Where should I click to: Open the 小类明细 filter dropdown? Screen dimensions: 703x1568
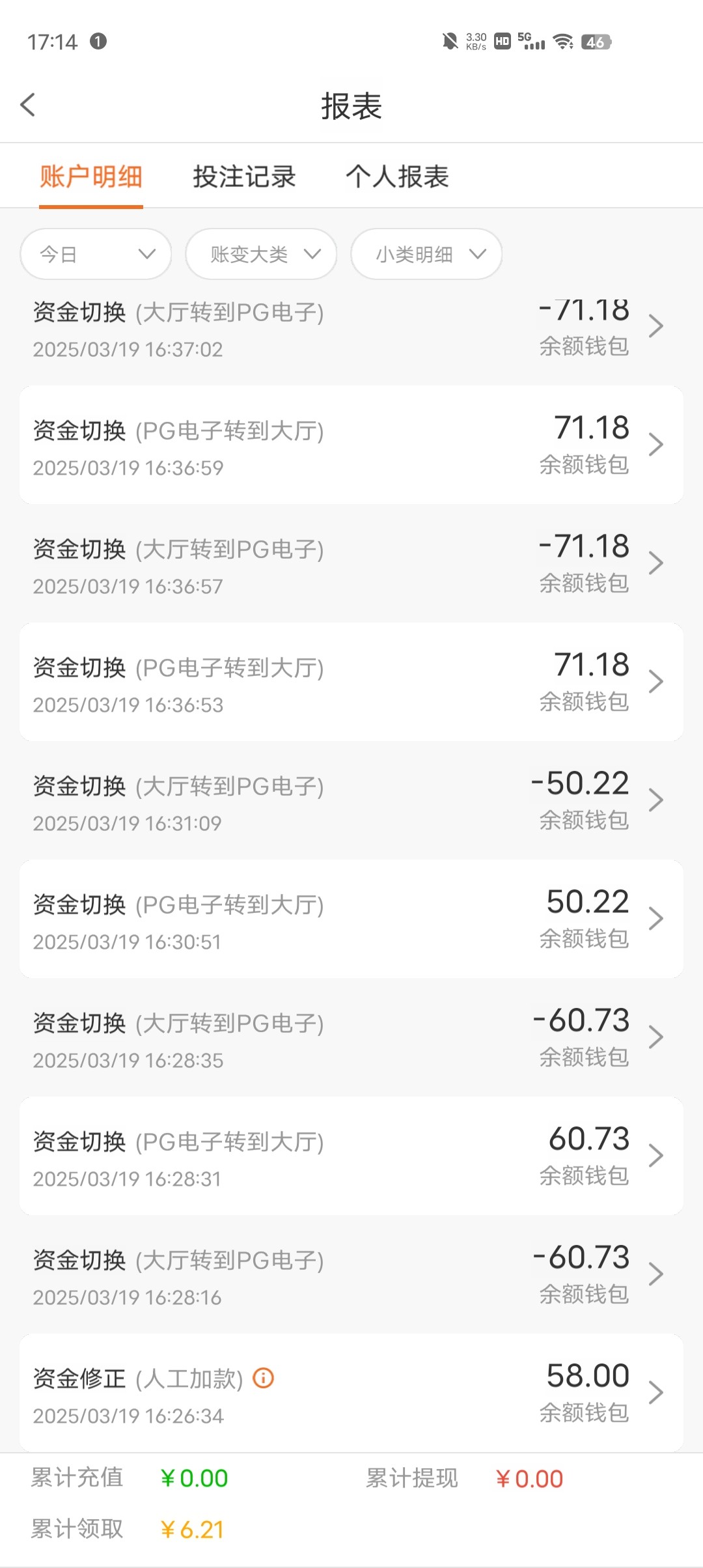426,254
